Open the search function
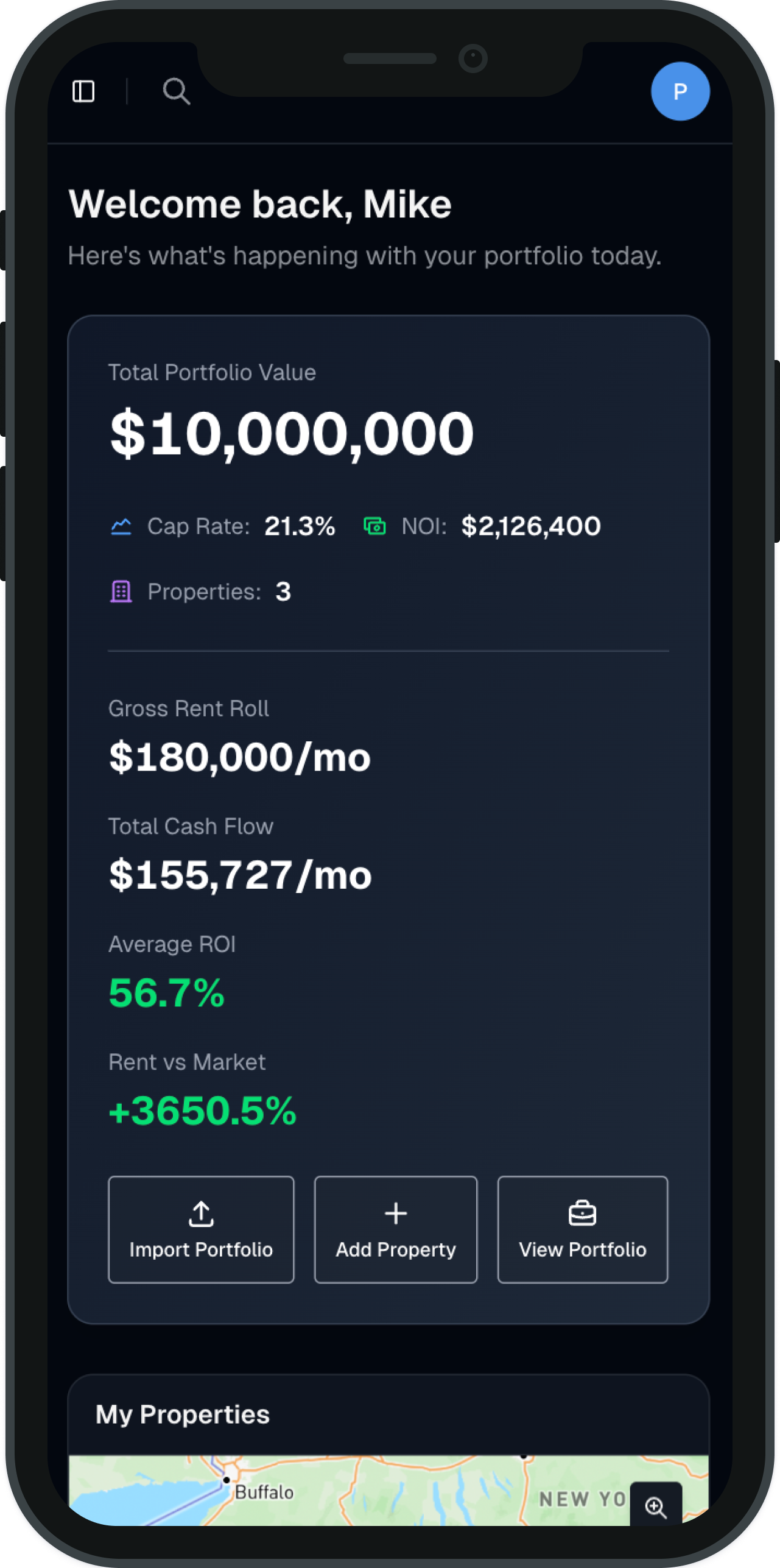 (177, 91)
